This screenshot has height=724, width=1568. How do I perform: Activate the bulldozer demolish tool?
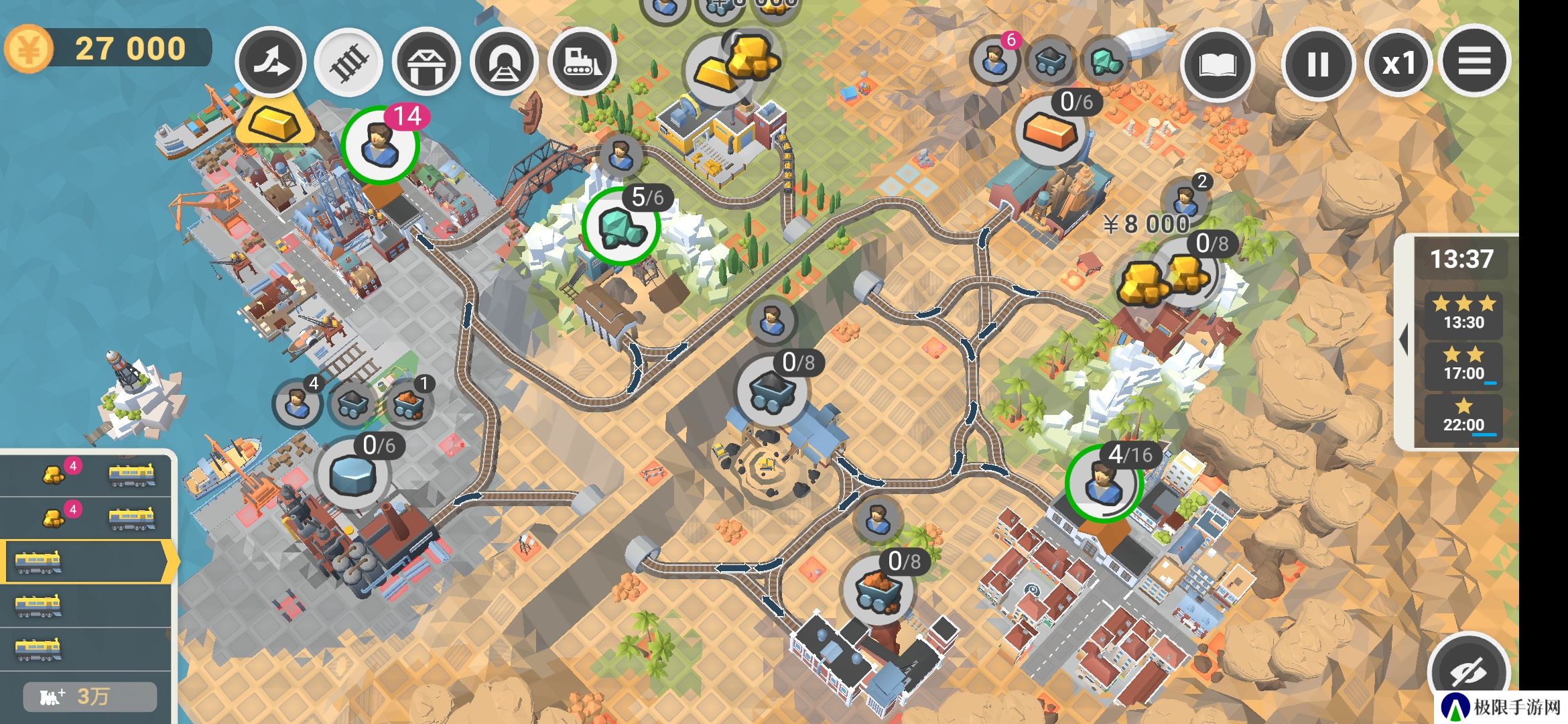tap(581, 63)
